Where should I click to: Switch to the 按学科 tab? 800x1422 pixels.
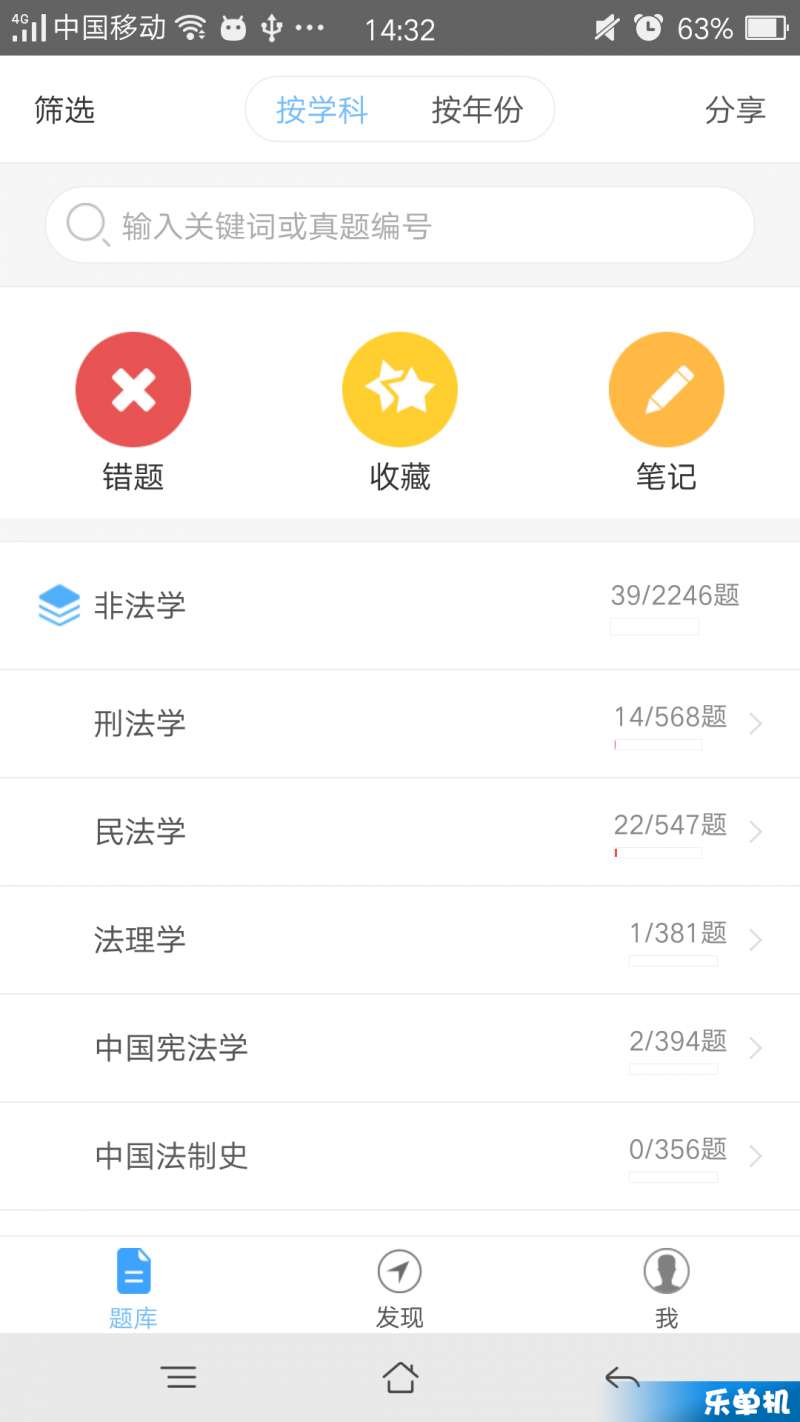(322, 110)
